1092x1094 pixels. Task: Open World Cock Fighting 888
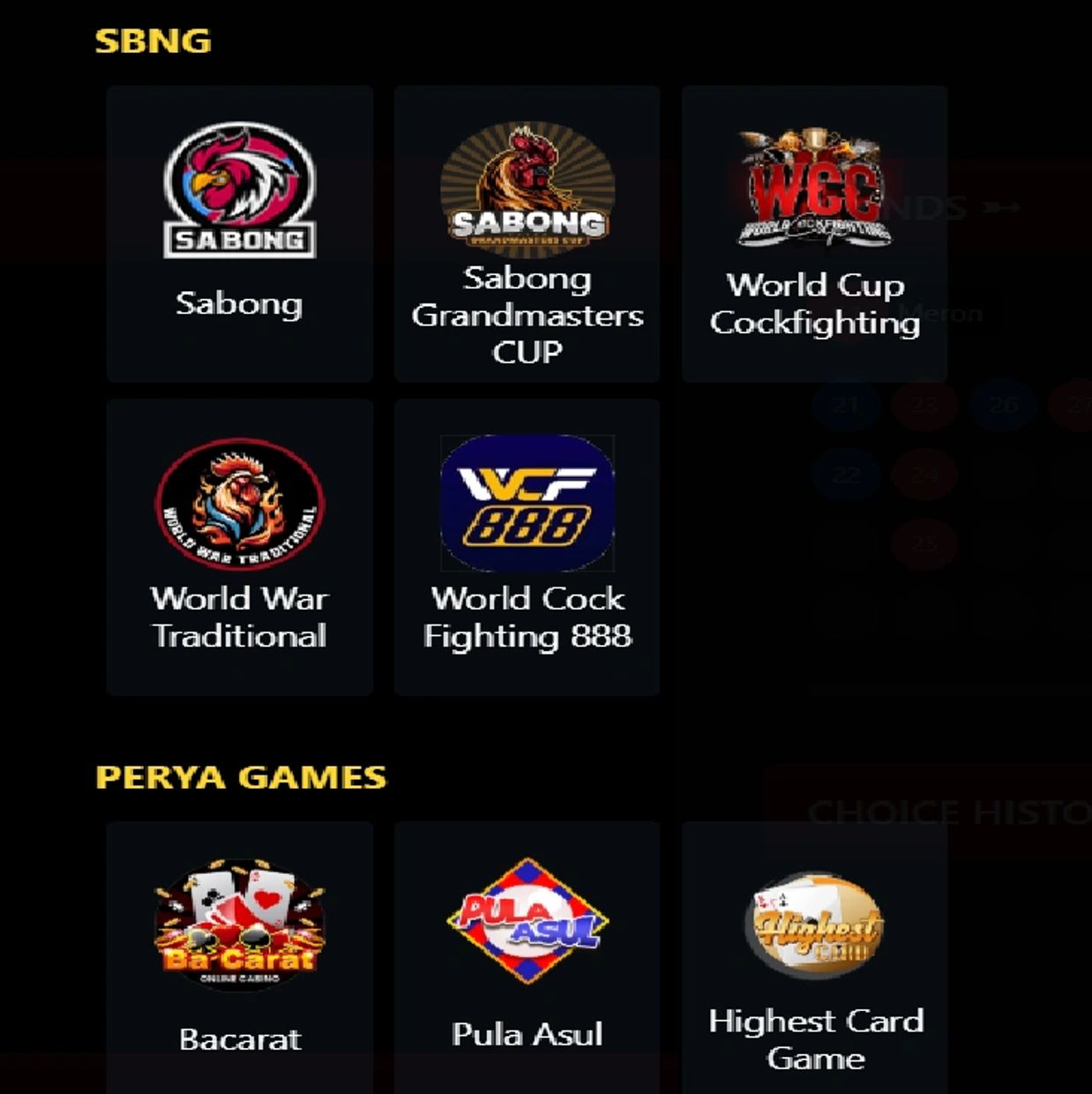(527, 546)
